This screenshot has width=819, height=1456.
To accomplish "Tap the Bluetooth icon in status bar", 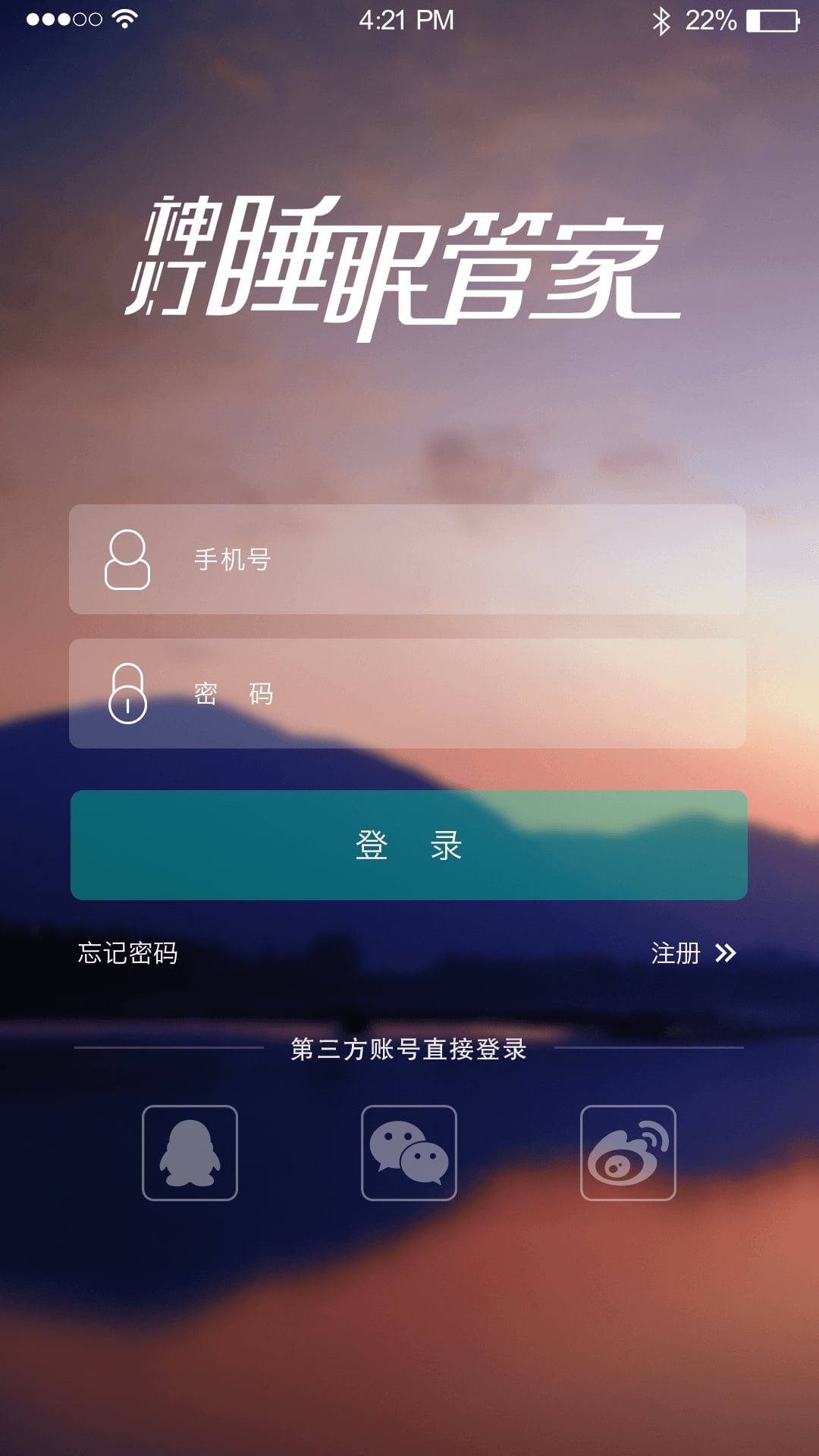I will coord(661,20).
